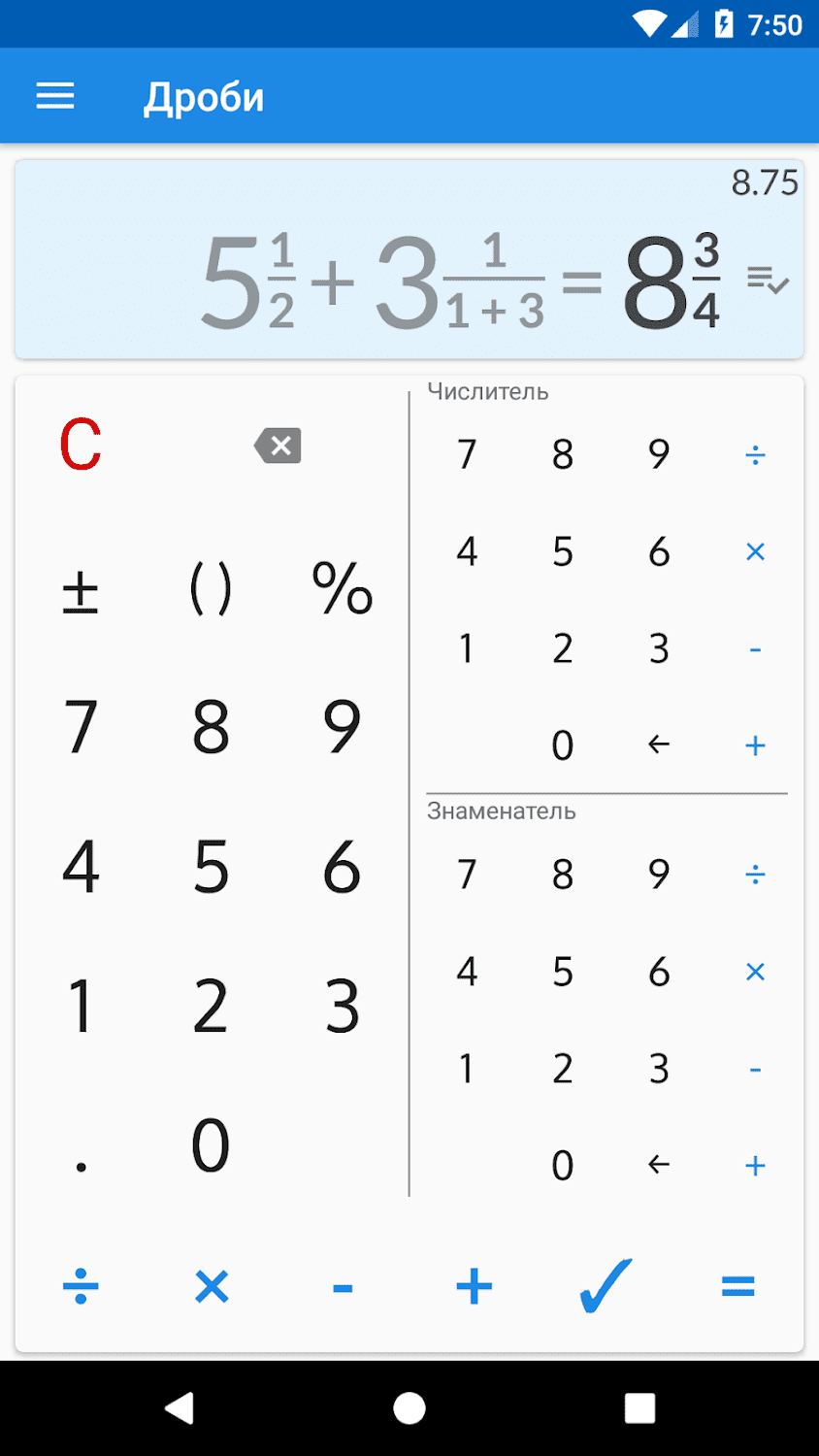The image size is (819, 1456).
Task: Tap the divide operator in bottom row
Action: click(81, 1287)
